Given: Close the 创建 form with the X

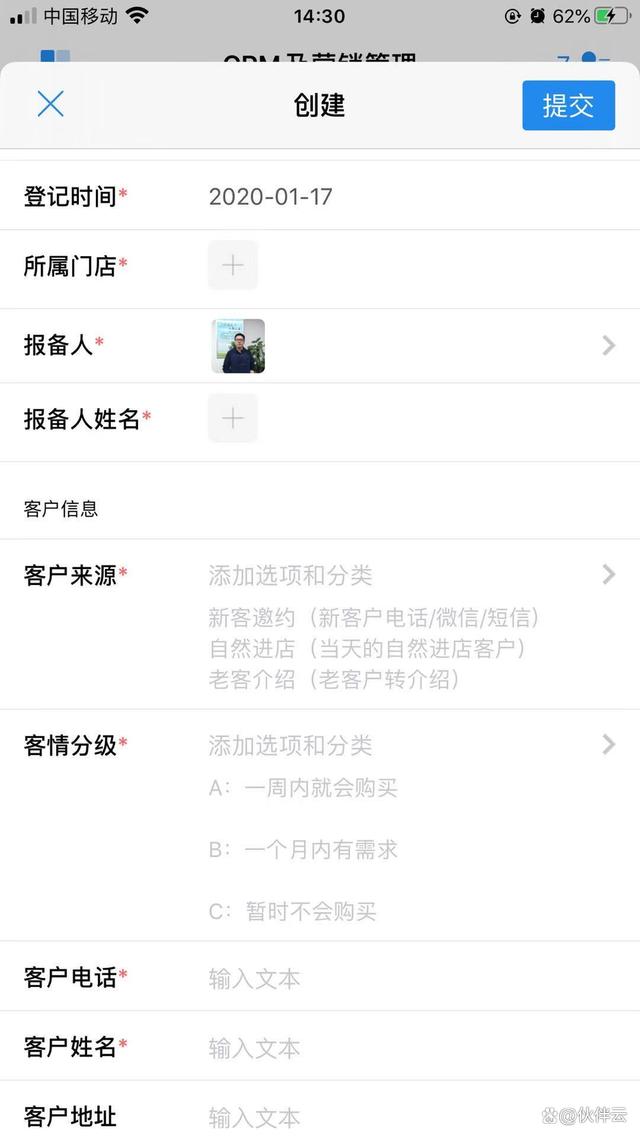Looking at the screenshot, I should (50, 104).
